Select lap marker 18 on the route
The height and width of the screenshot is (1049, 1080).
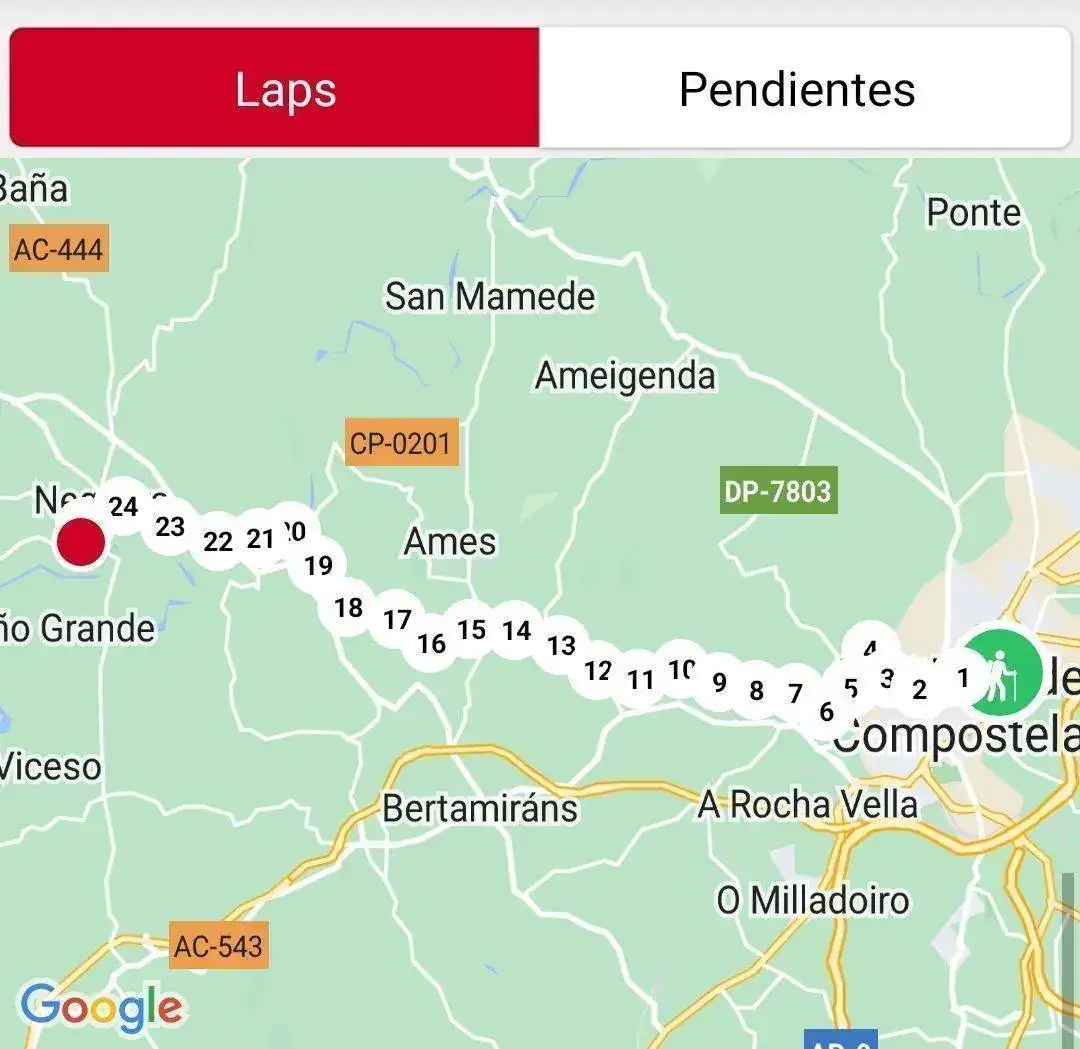(x=348, y=607)
